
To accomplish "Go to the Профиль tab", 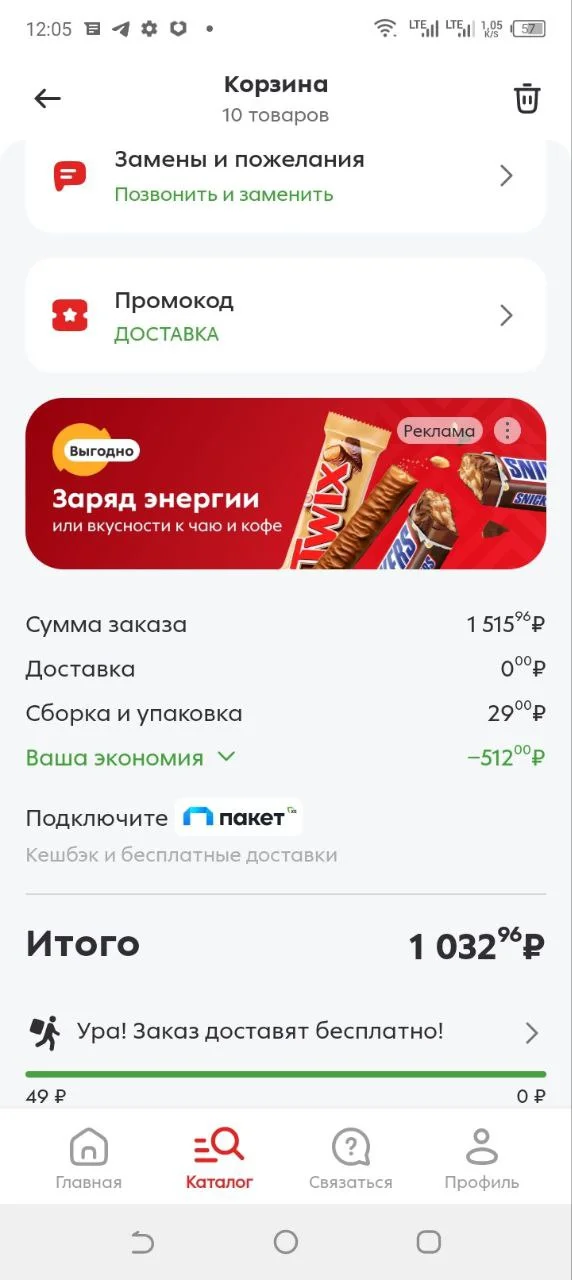I will pos(482,1160).
